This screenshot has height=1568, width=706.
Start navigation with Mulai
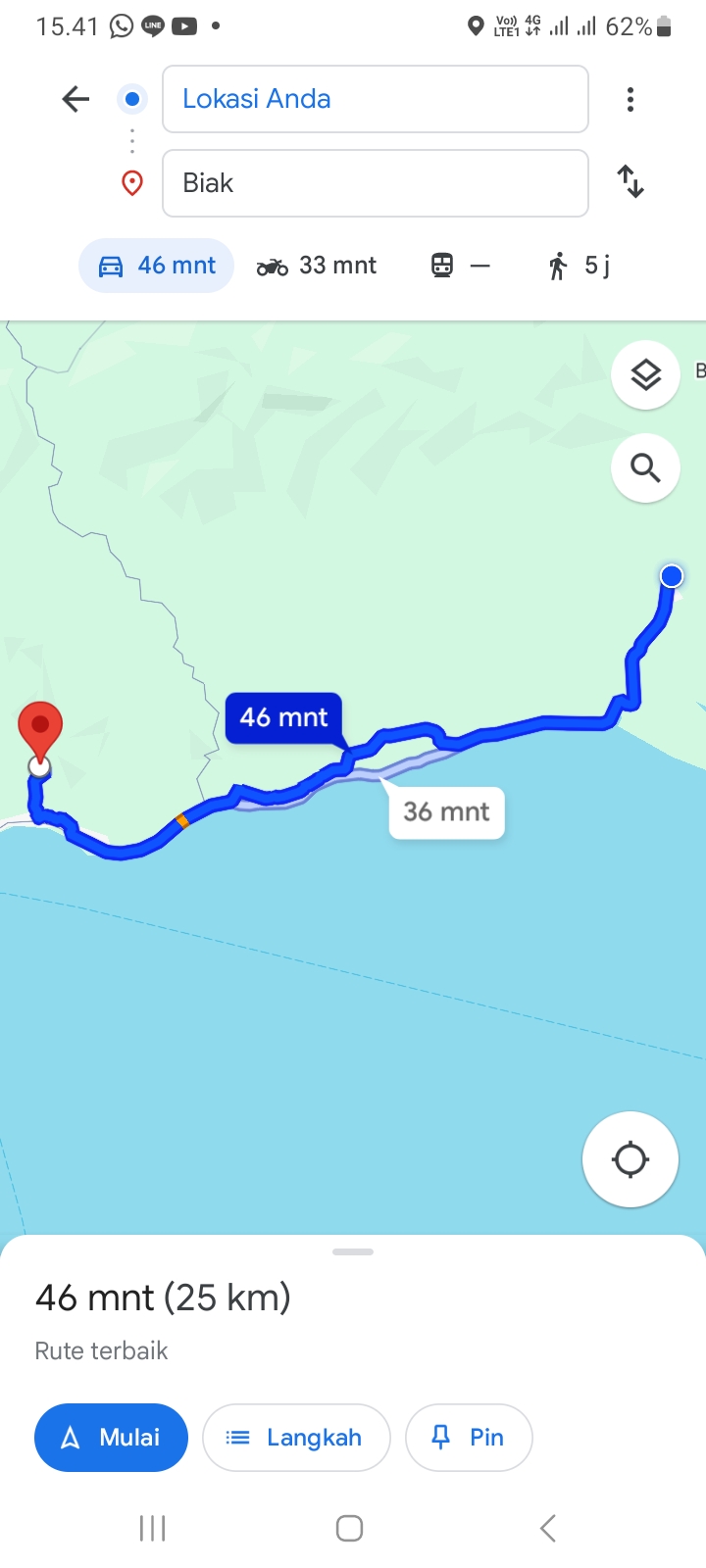111,1438
